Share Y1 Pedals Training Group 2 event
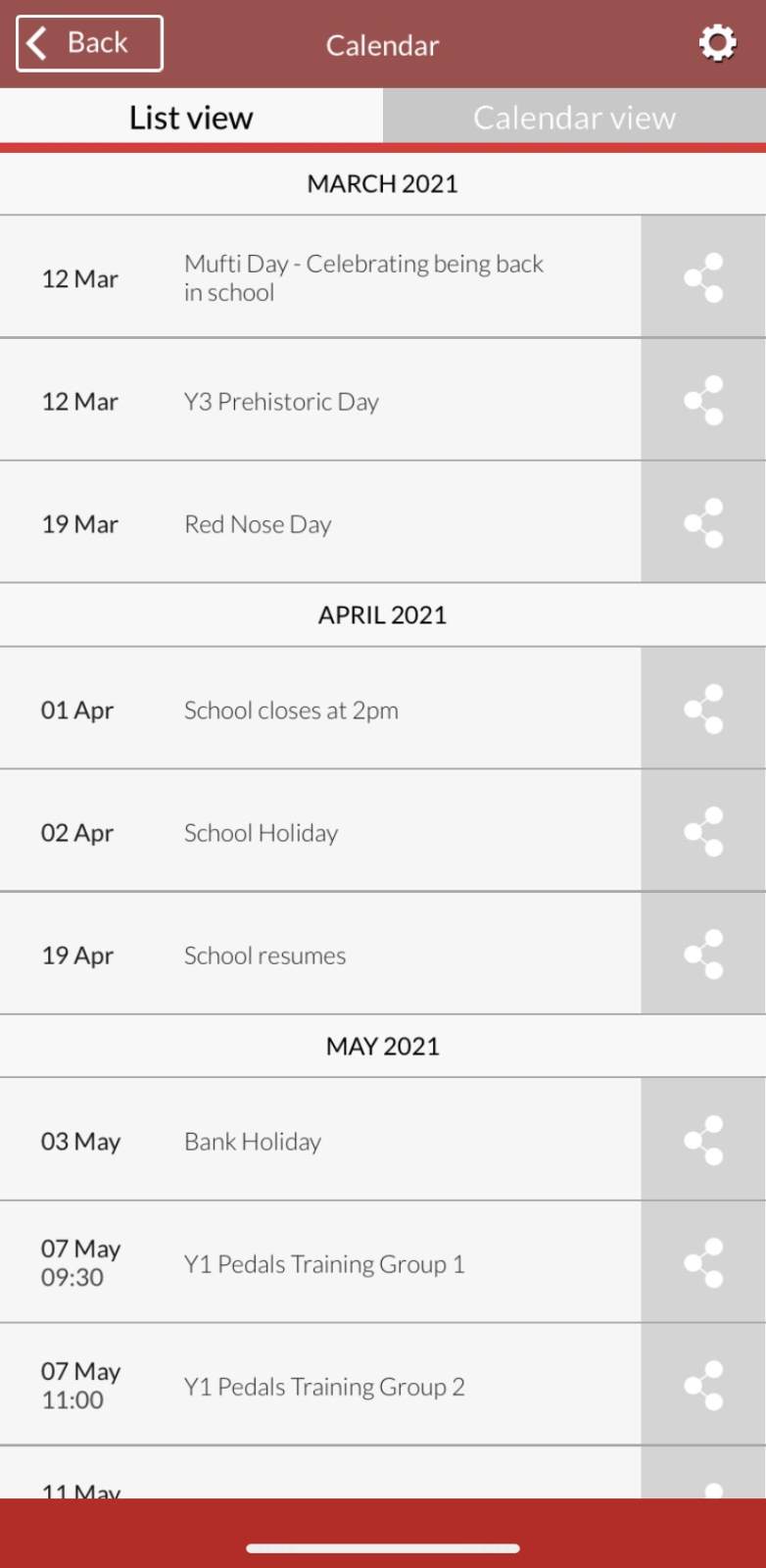766x1568 pixels. tap(703, 1385)
